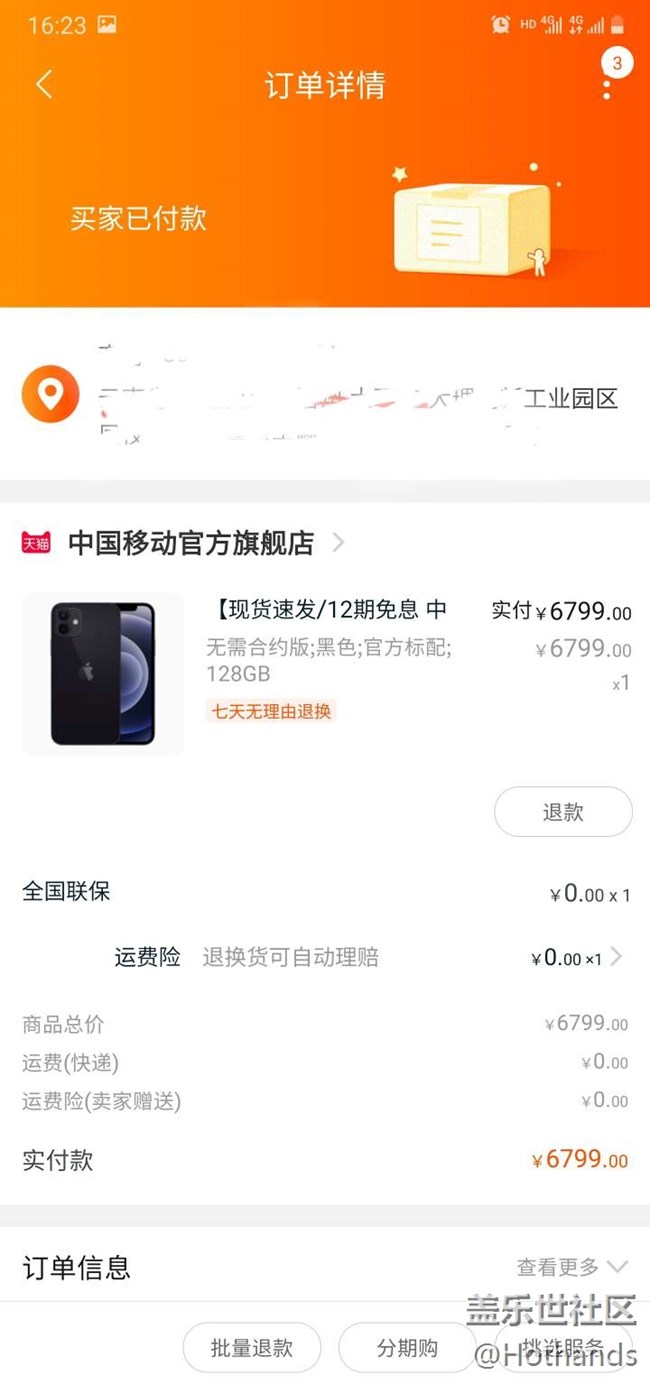Go back from the order details page
Image resolution: width=650 pixels, height=1394 pixels.
pos(44,85)
